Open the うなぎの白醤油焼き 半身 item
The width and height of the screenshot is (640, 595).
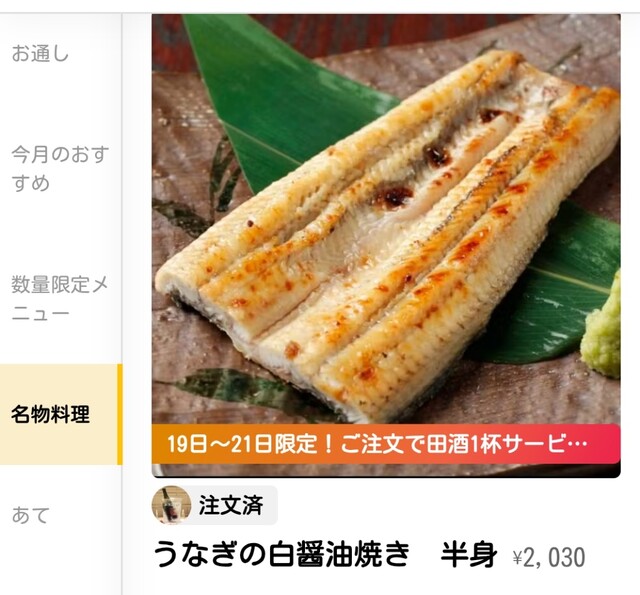[326, 555]
